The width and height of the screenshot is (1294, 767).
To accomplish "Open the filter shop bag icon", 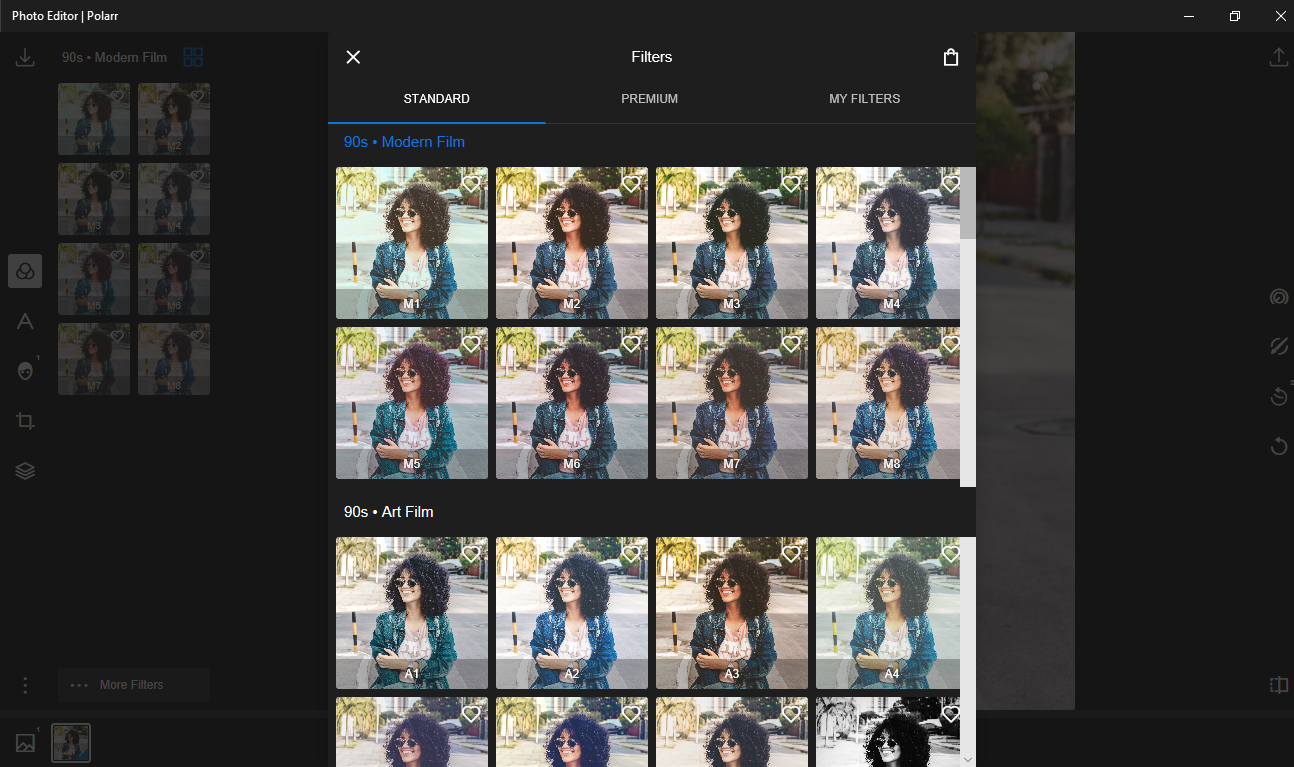I will coord(951,57).
